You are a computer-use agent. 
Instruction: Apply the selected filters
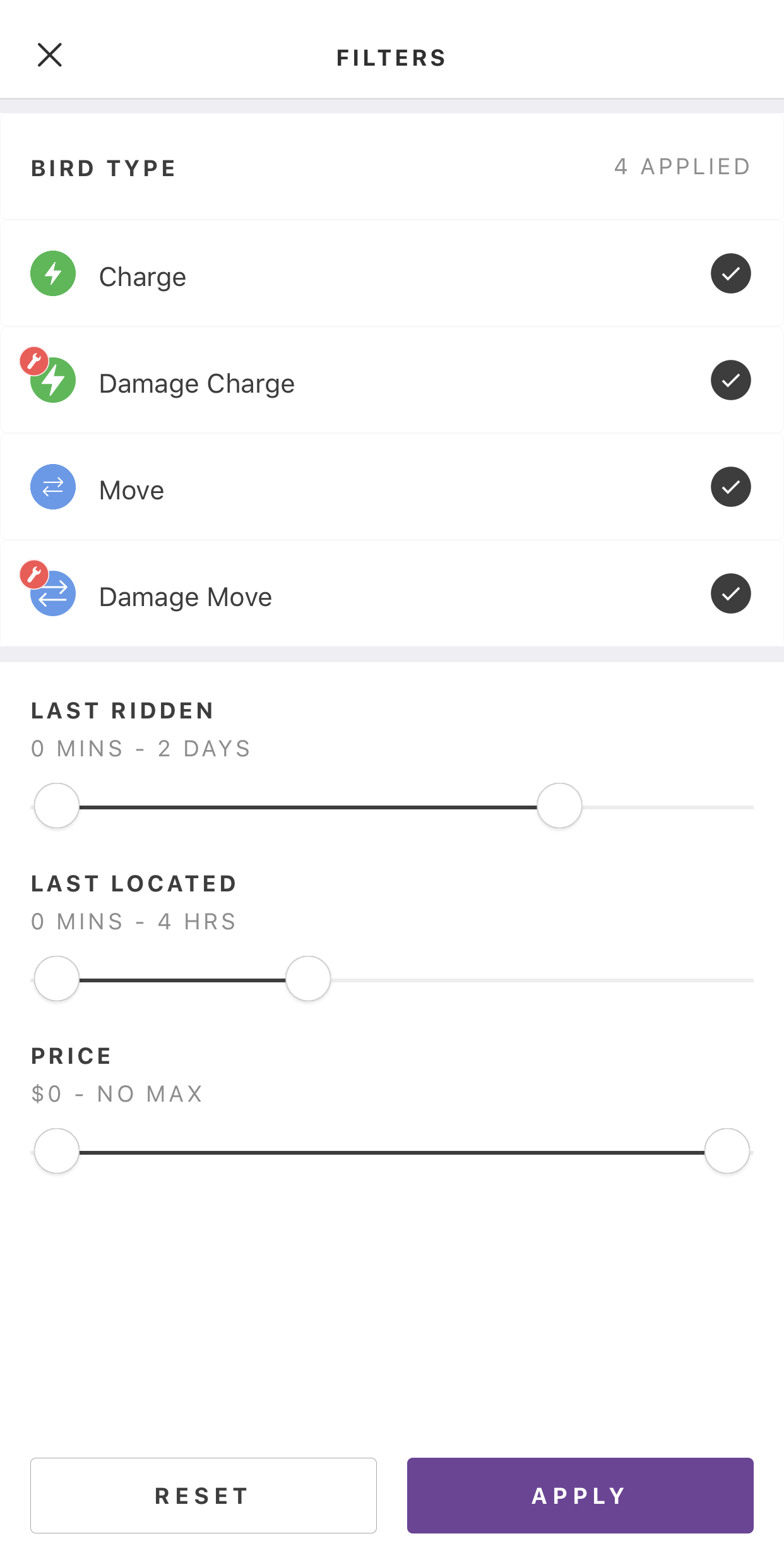580,1496
